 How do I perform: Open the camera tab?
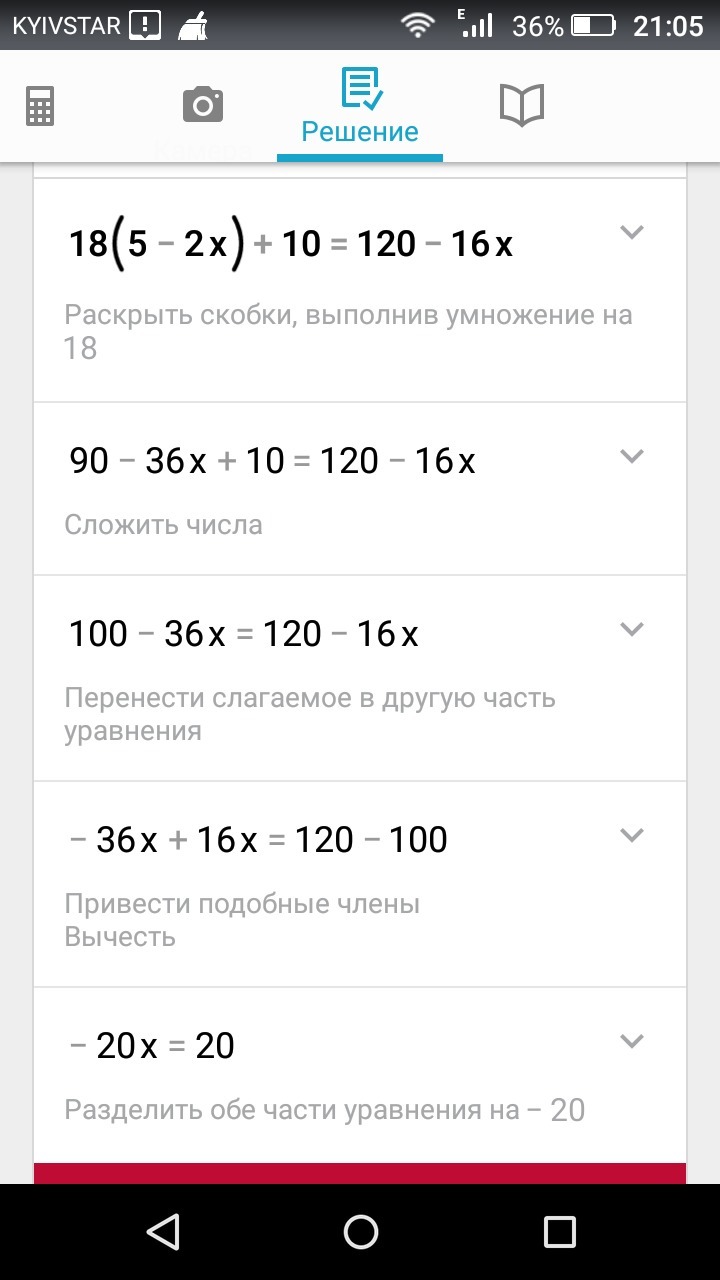tap(203, 105)
